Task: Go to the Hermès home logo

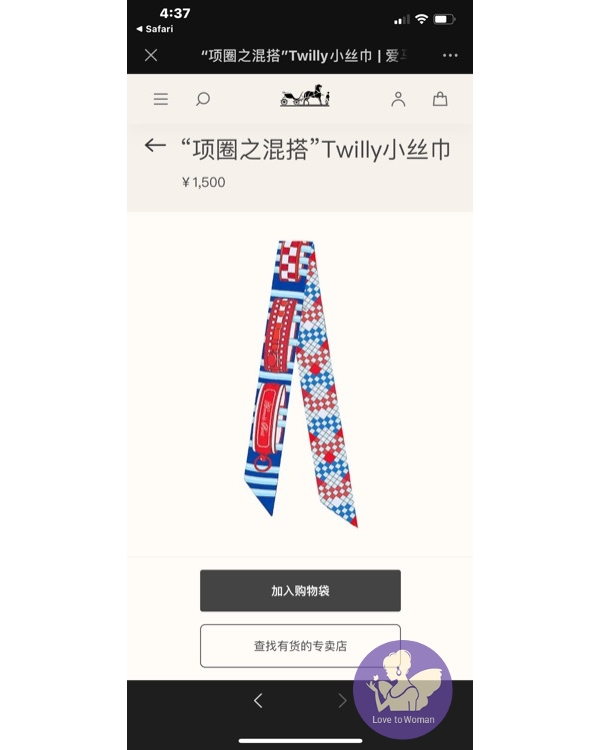Action: coord(305,97)
